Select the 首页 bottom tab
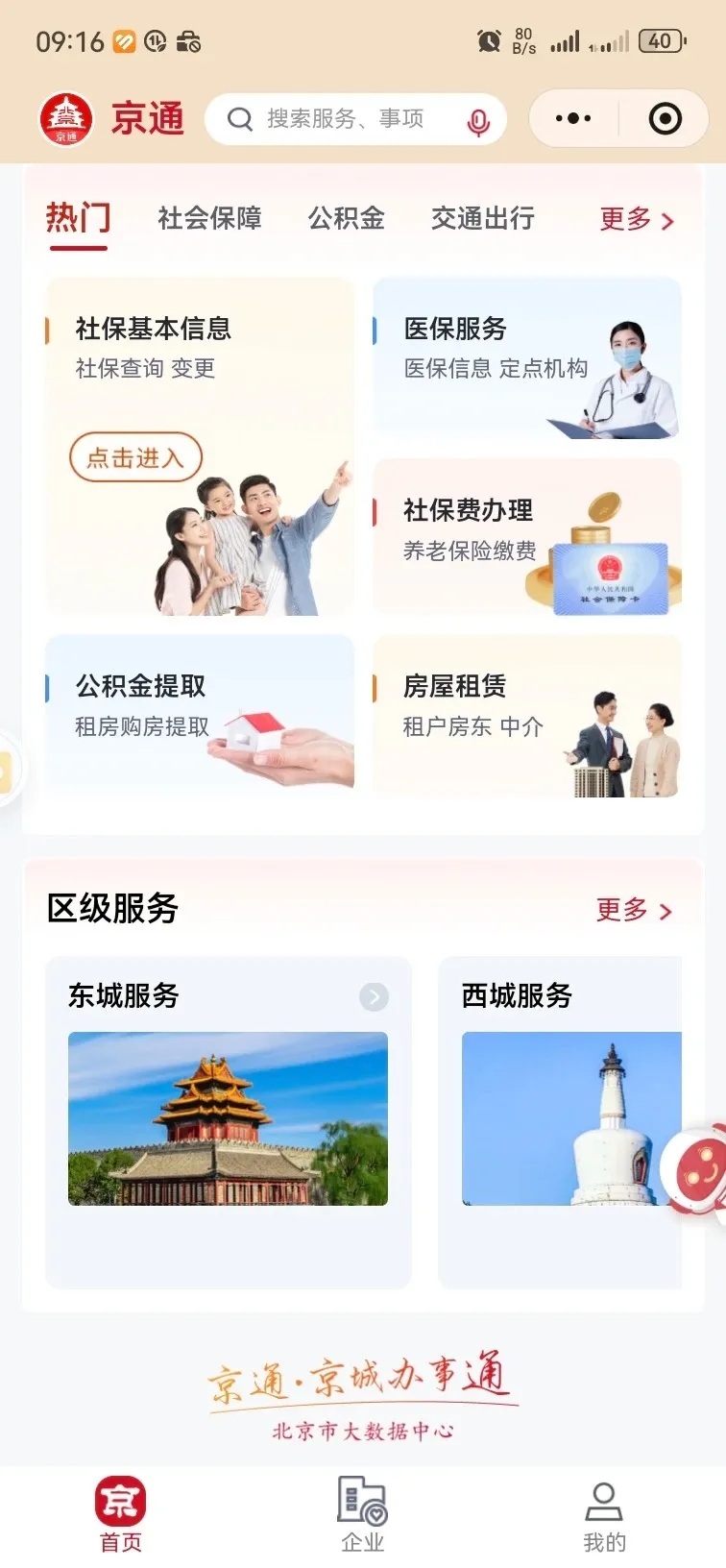The image size is (726, 1568). [x=120, y=1514]
